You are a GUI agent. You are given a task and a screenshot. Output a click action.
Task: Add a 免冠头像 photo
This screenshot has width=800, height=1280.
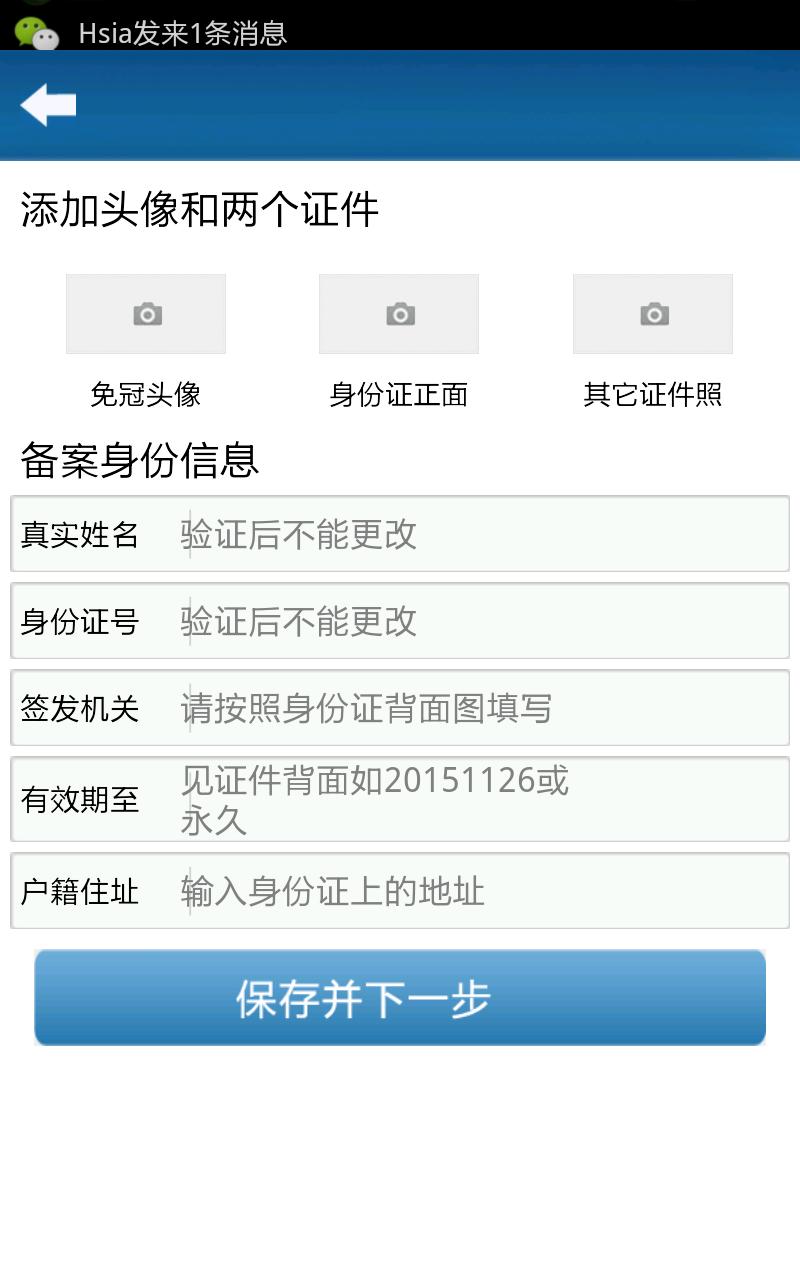tap(146, 314)
